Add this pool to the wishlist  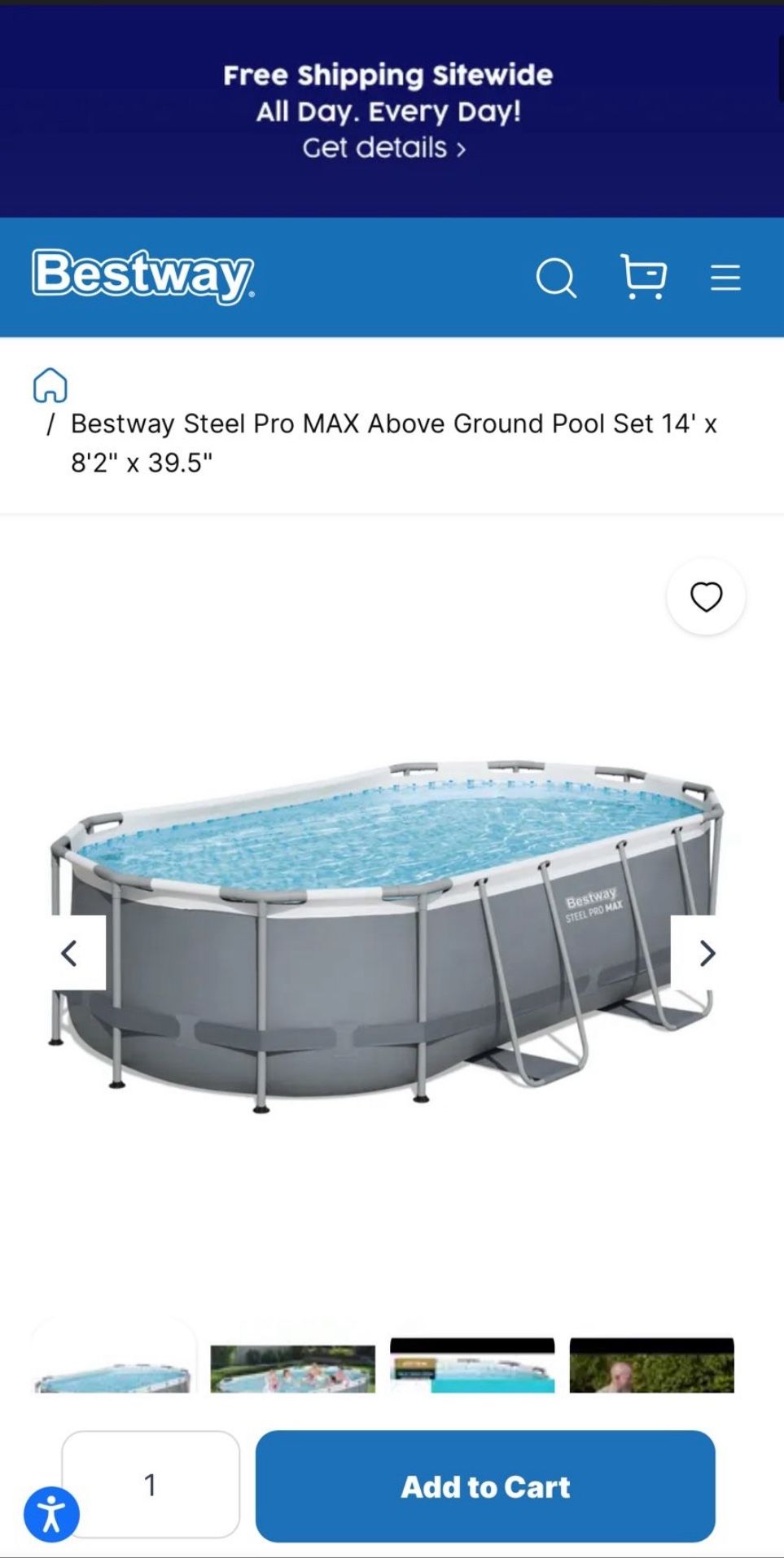(706, 597)
